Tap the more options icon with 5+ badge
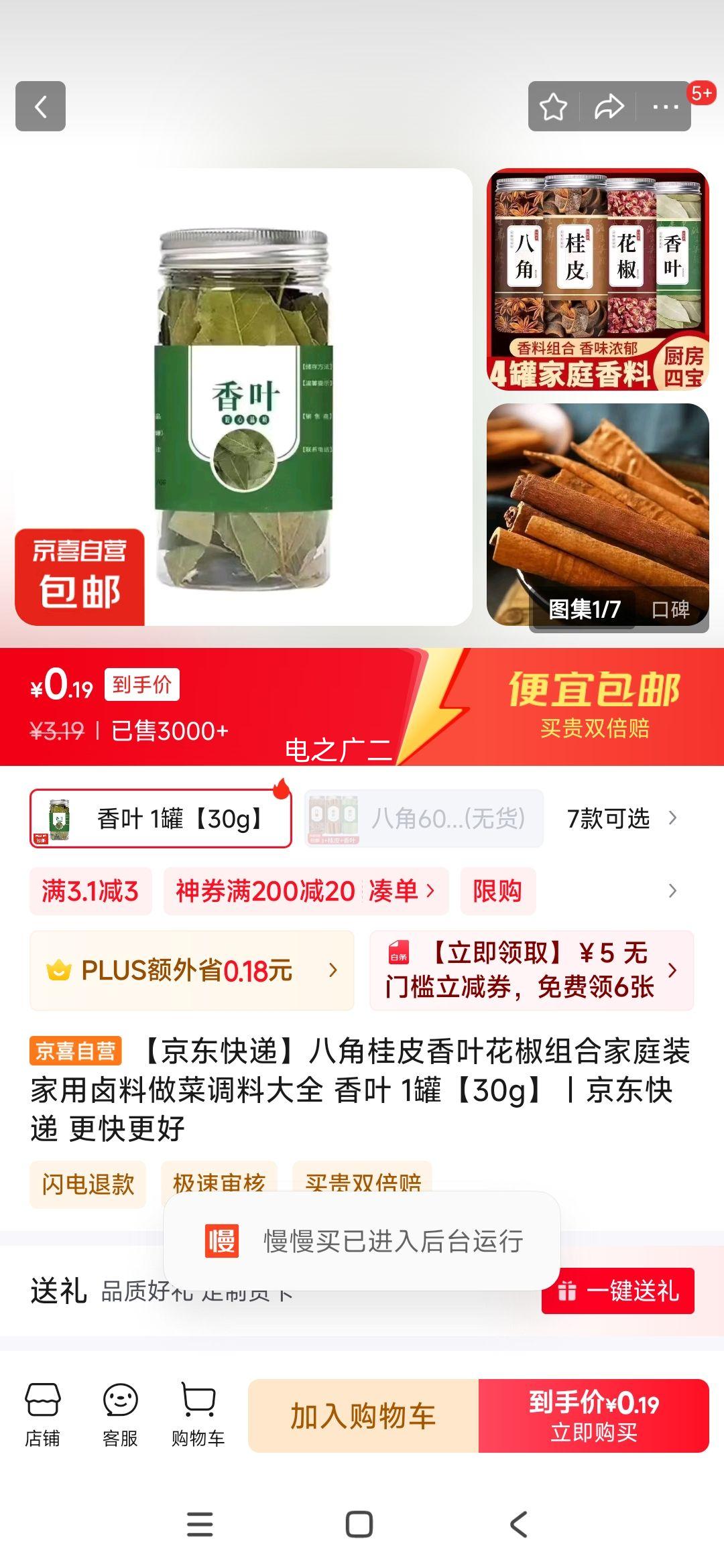724x1568 pixels. [x=664, y=106]
